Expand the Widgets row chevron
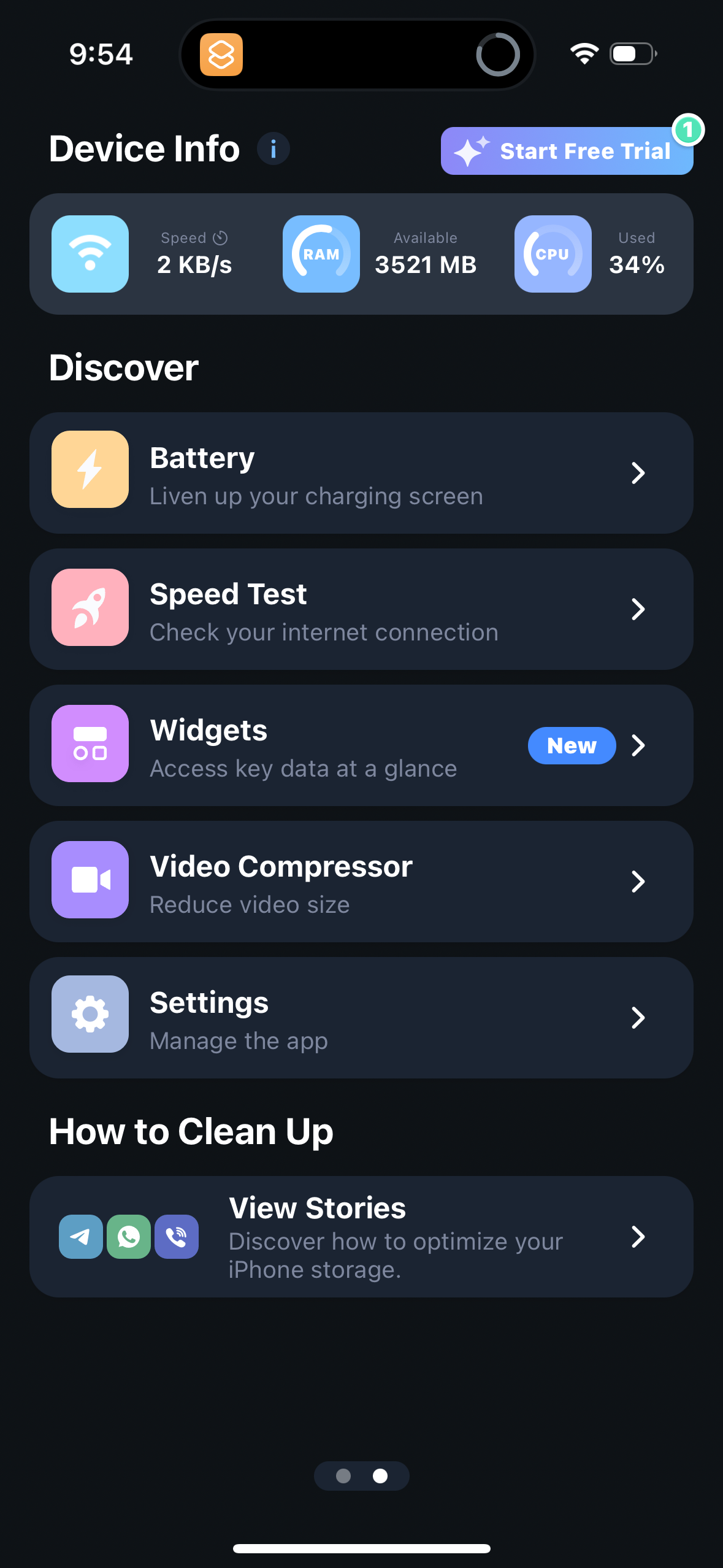Image resolution: width=723 pixels, height=1568 pixels. tap(639, 745)
